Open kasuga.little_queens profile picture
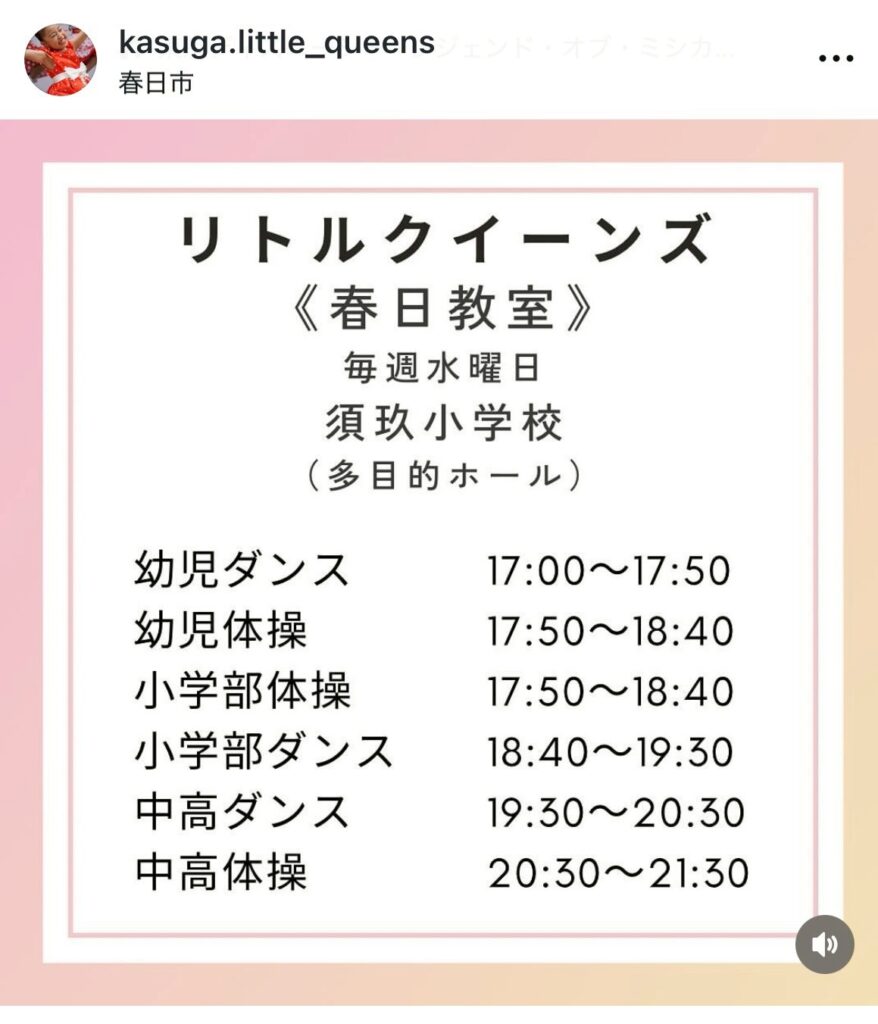 click(x=60, y=60)
